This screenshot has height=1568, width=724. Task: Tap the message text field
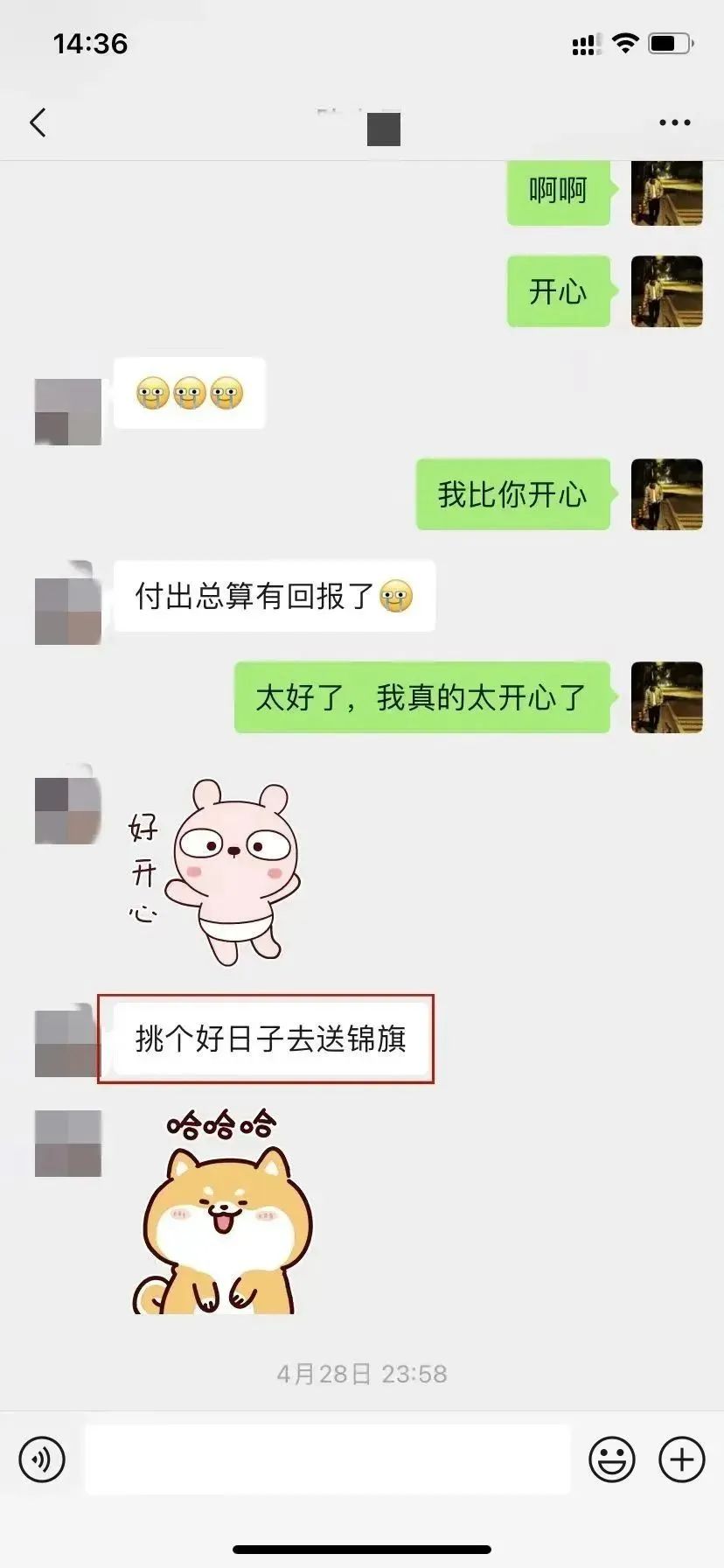tap(328, 1459)
